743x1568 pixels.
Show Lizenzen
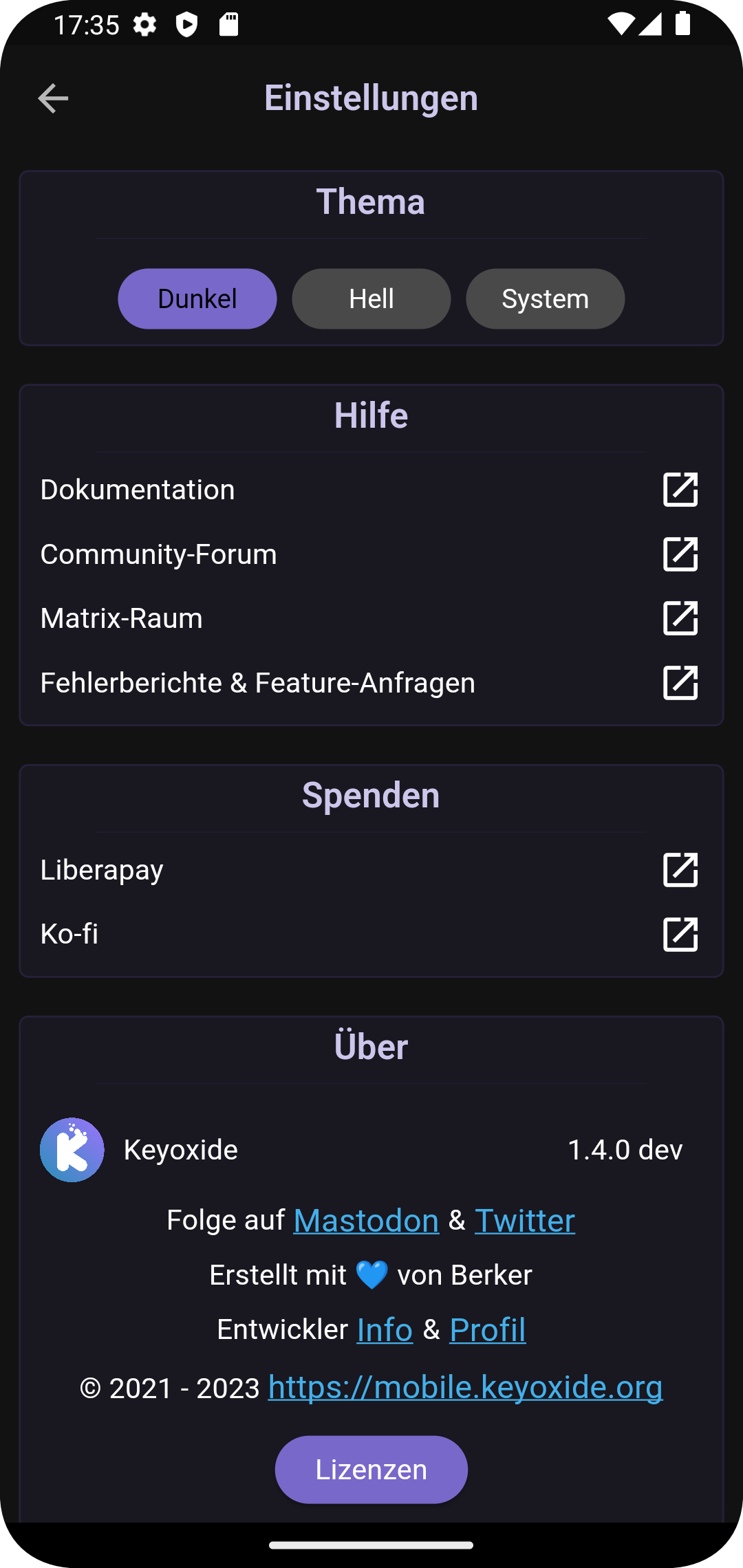pos(371,1470)
